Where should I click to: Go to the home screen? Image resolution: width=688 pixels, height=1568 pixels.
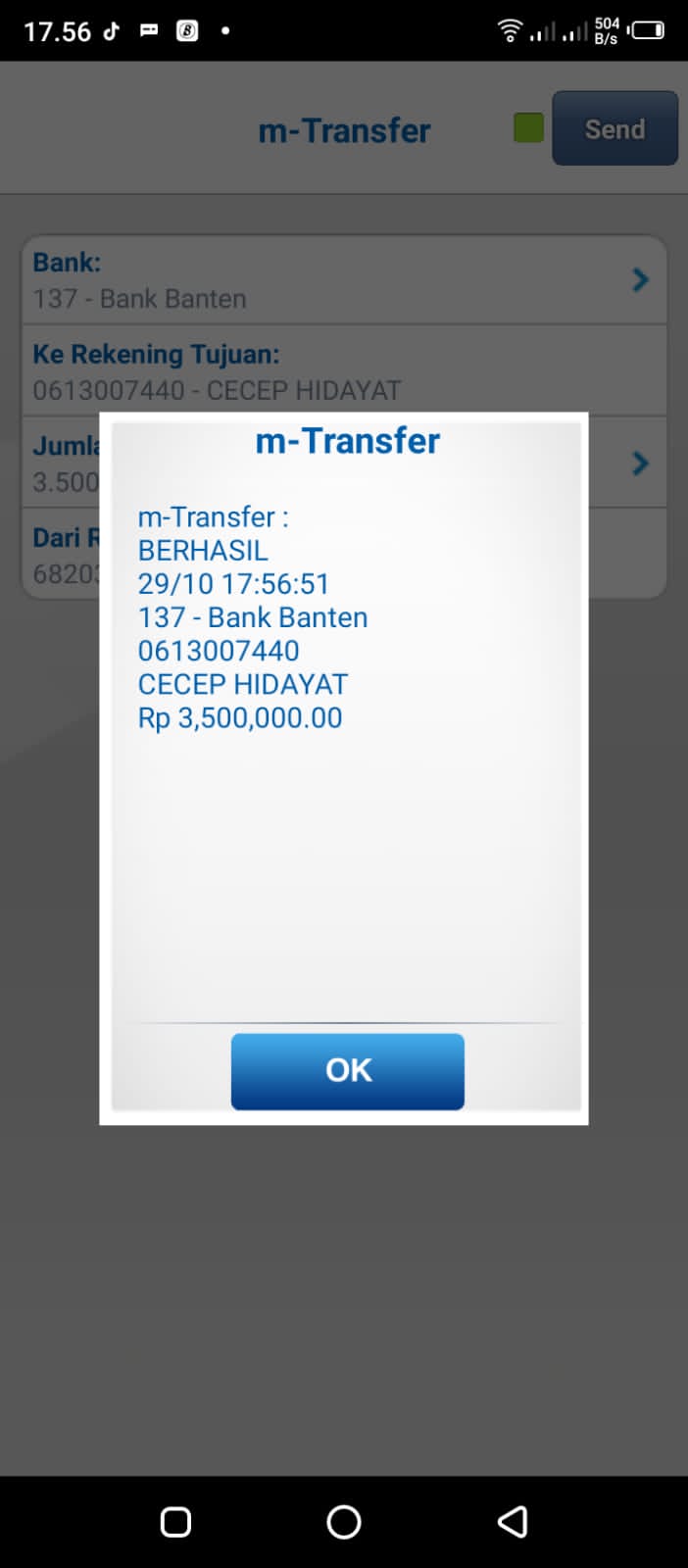(344, 1521)
